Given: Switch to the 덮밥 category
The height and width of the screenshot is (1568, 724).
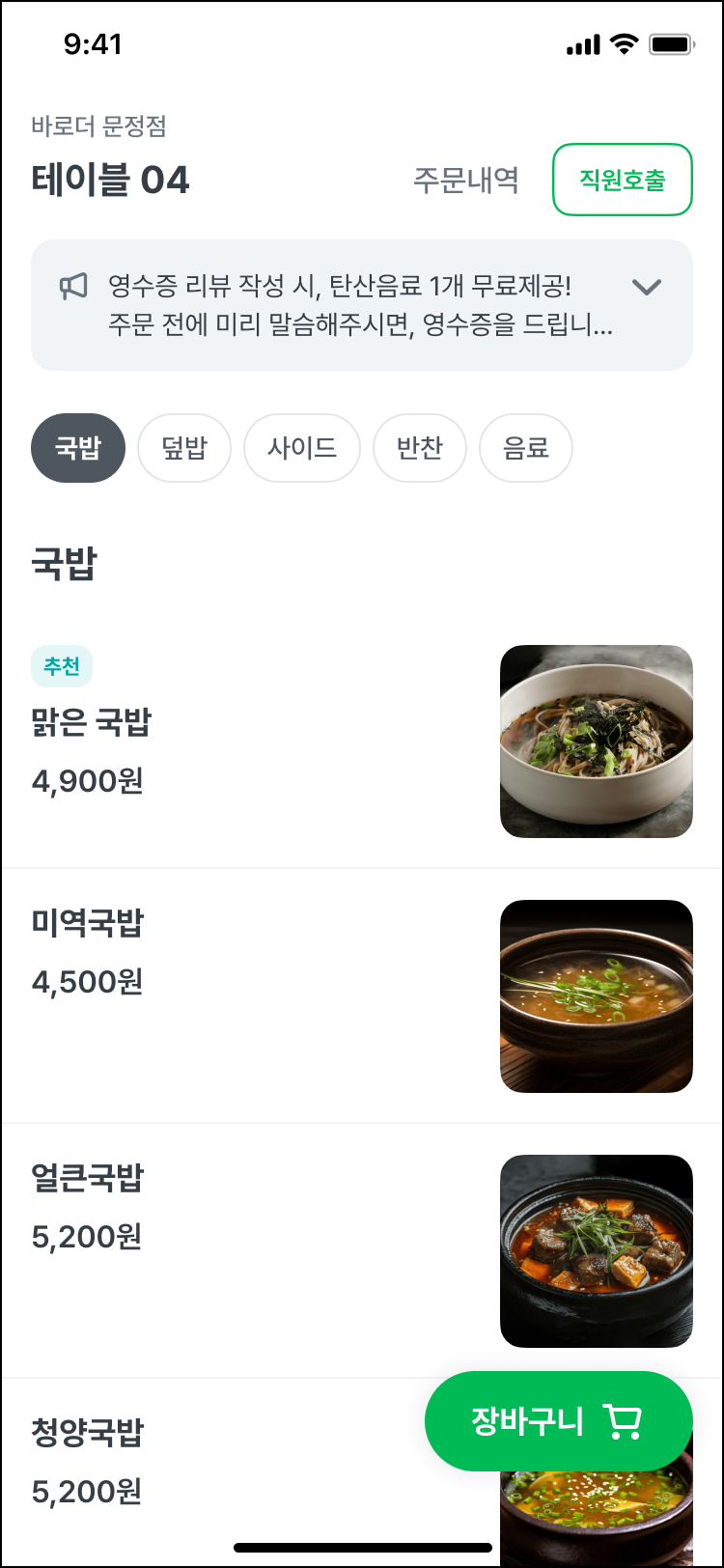Looking at the screenshot, I should pyautogui.click(x=184, y=448).
